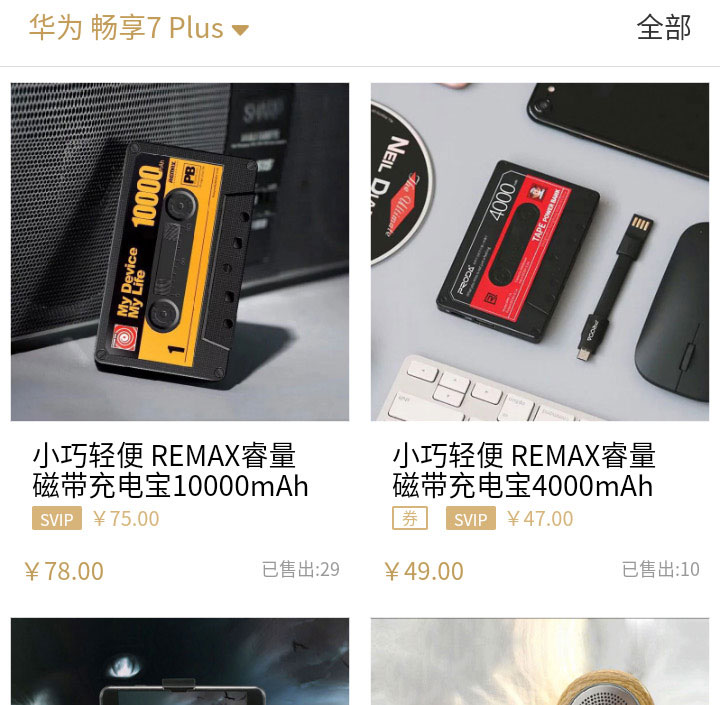The width and height of the screenshot is (720, 705).
Task: Open the REMAX 磁带充电宝10000mAh product
Action: coord(180,252)
